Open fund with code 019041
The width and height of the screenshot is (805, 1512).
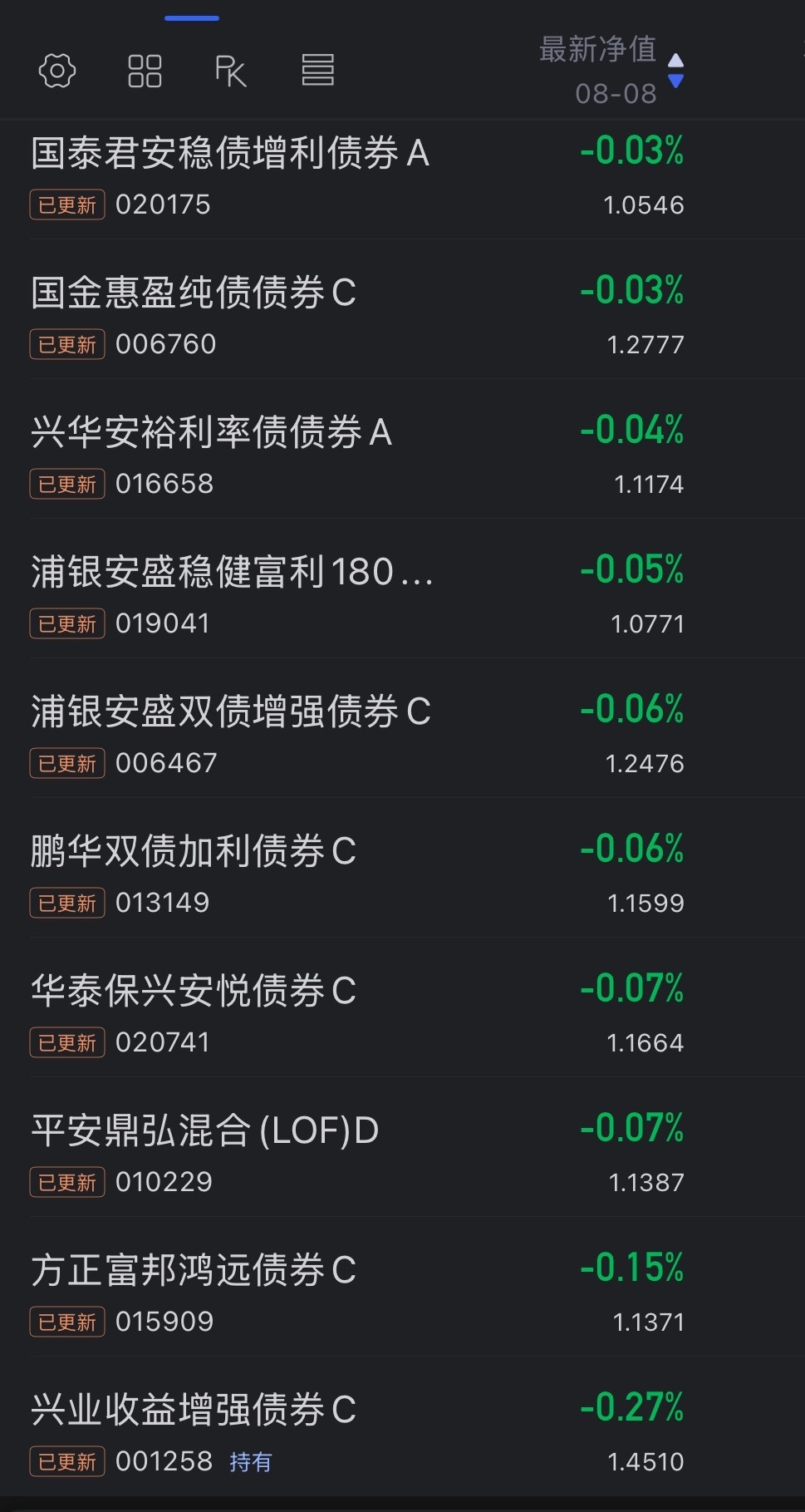tap(402, 589)
